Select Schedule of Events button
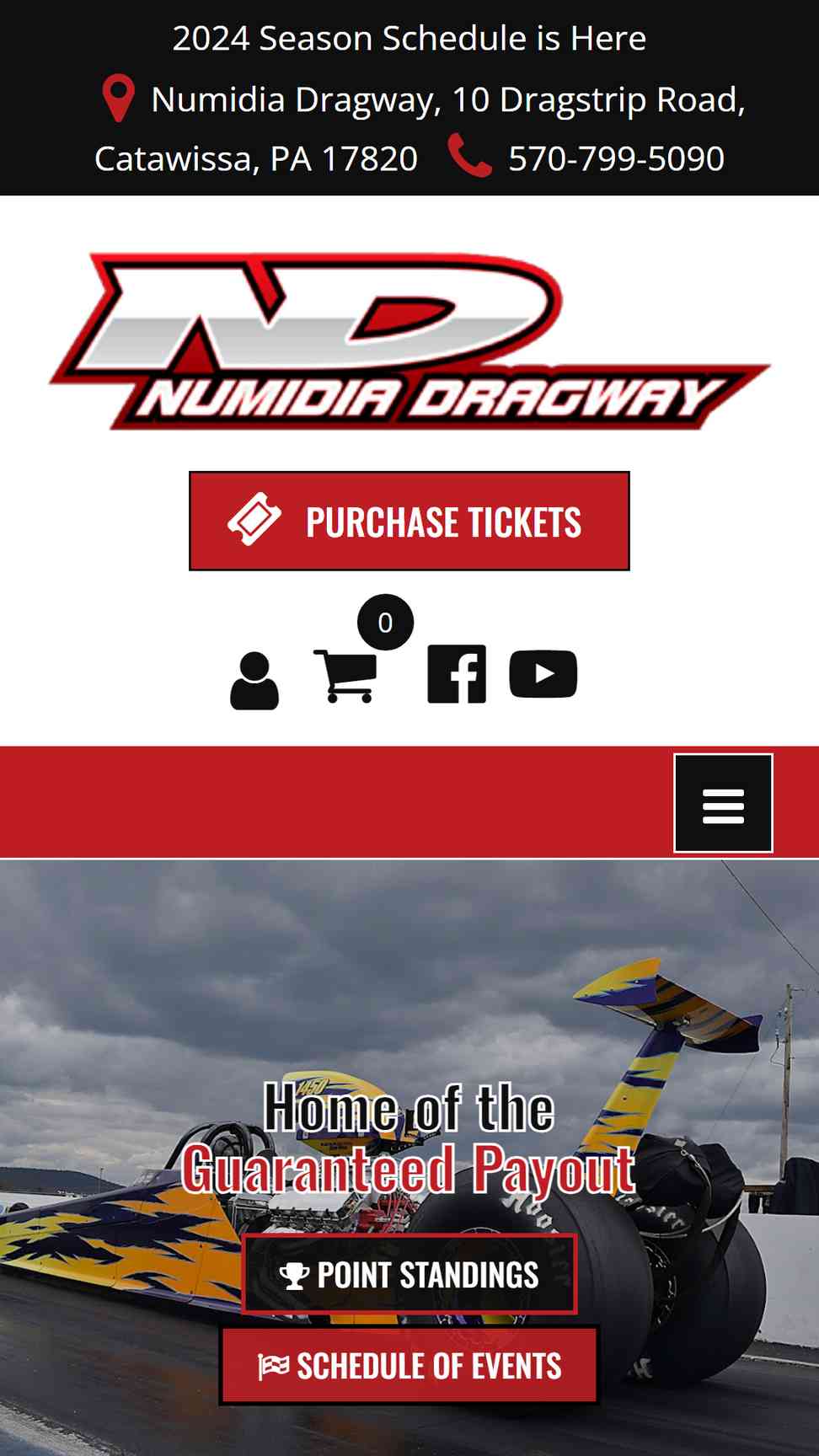This screenshot has width=819, height=1456. click(409, 1366)
